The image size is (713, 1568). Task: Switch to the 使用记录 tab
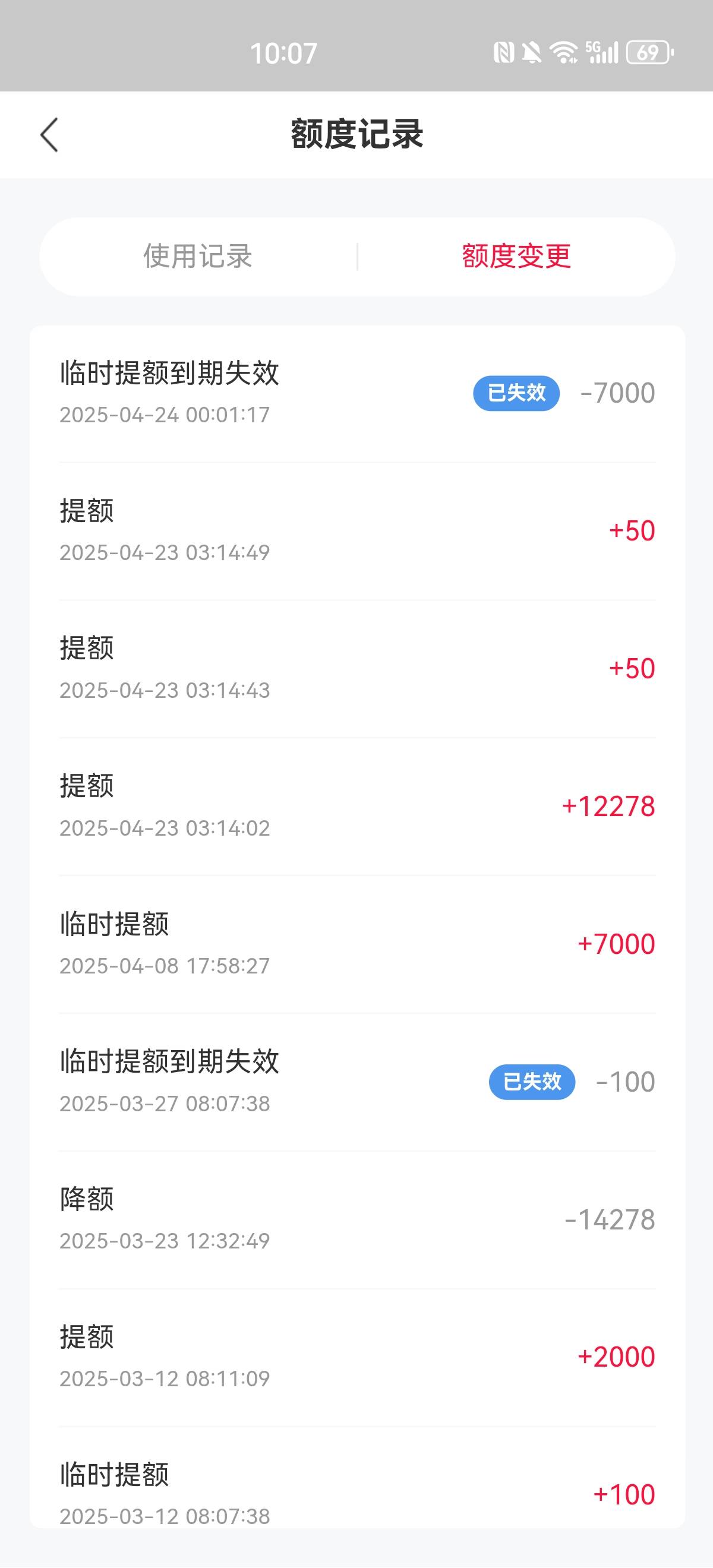[198, 256]
